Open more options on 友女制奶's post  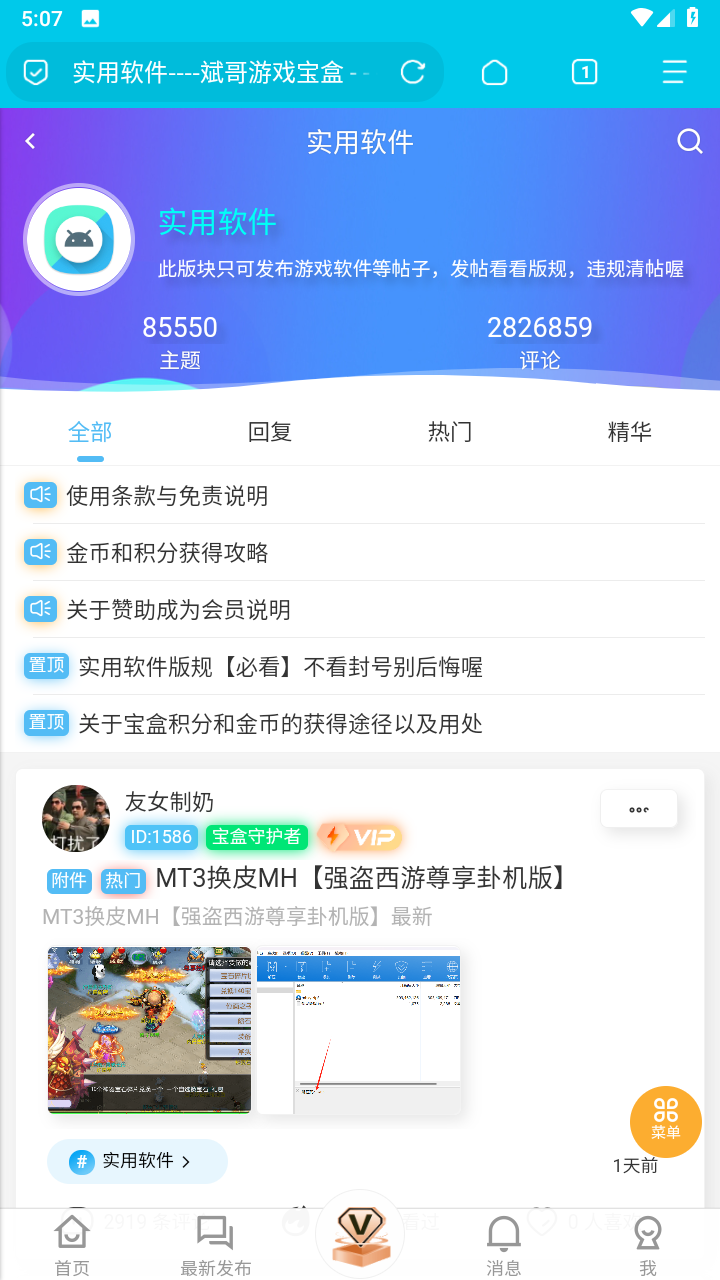(639, 809)
